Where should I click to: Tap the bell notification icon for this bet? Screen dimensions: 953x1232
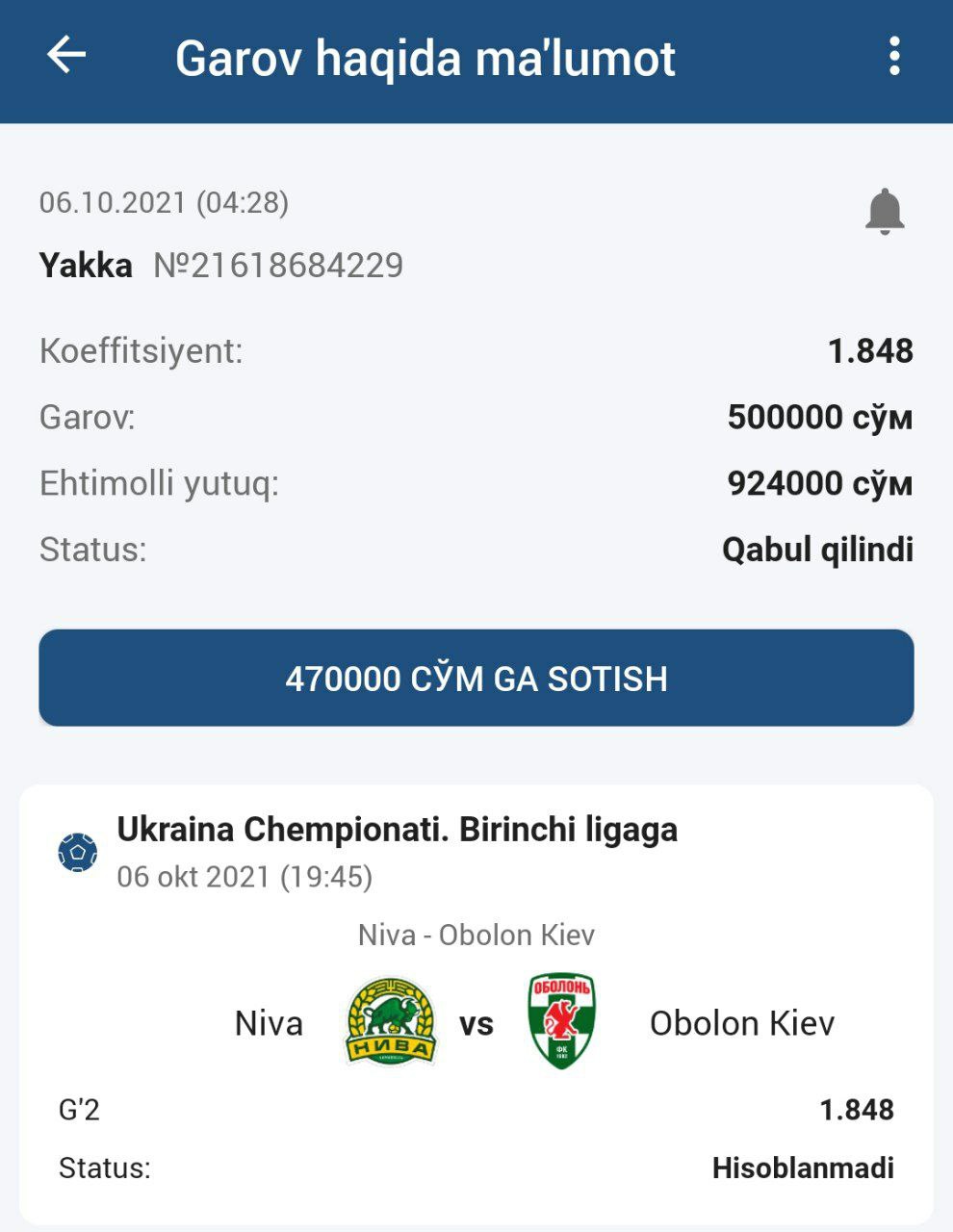click(x=884, y=211)
